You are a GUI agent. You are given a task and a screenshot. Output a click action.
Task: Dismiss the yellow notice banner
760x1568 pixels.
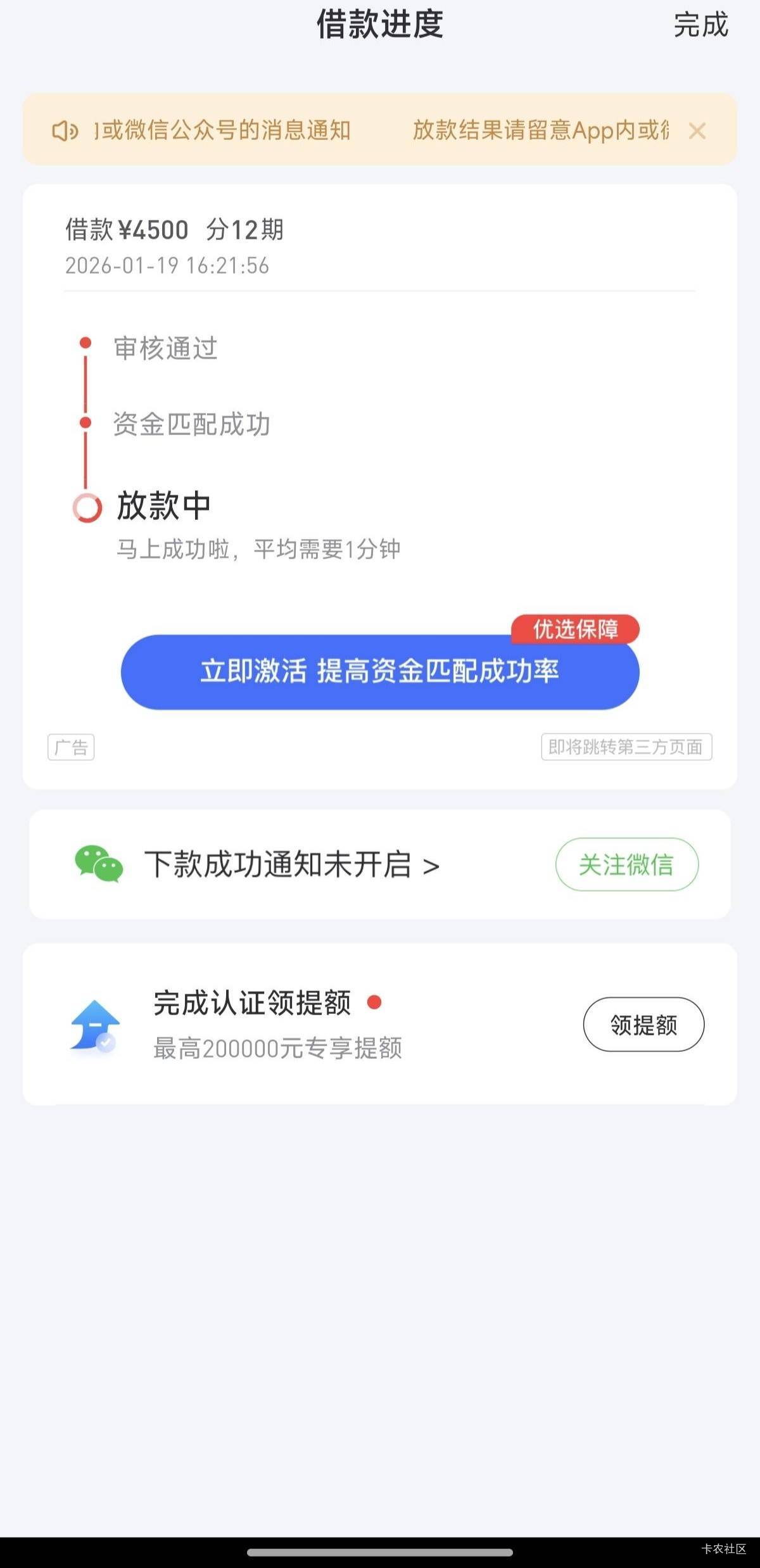pyautogui.click(x=697, y=131)
